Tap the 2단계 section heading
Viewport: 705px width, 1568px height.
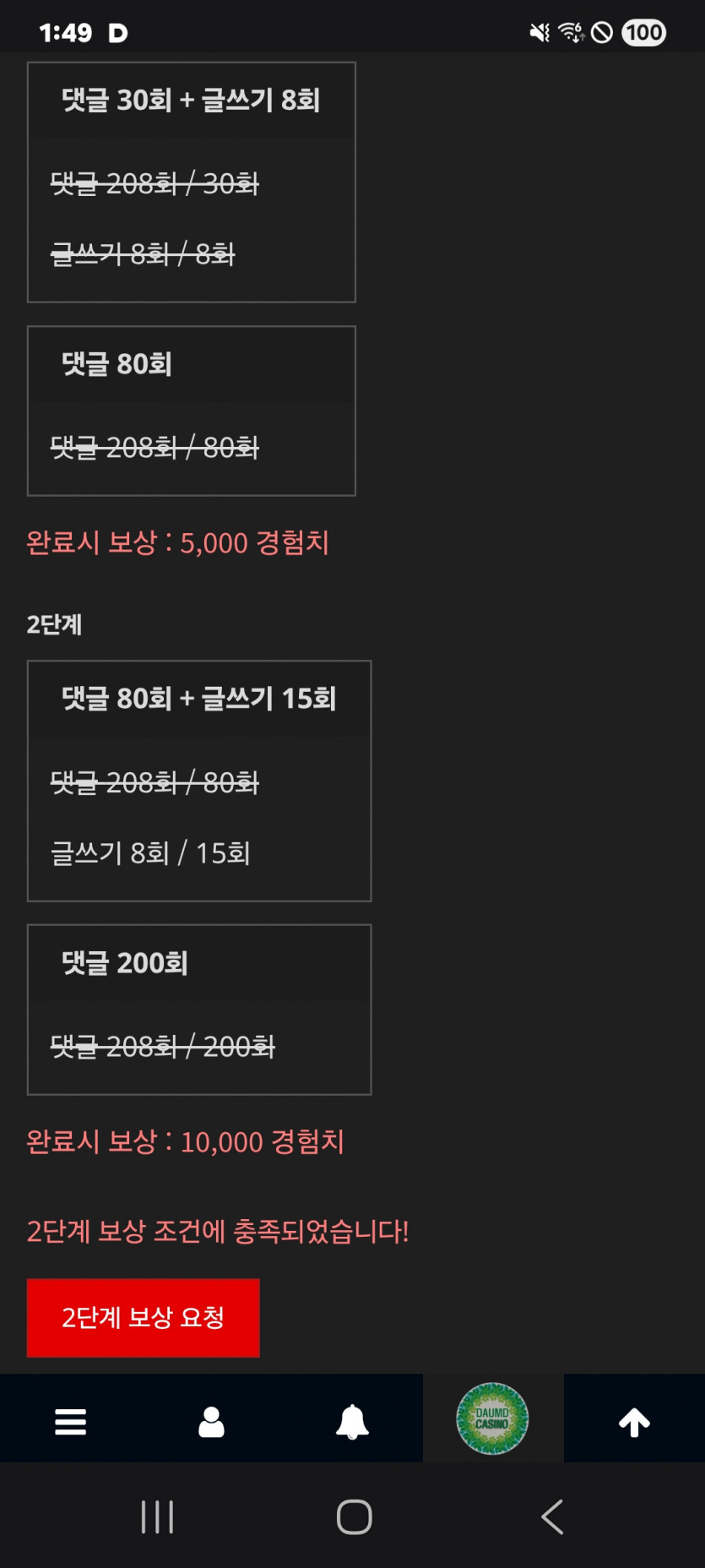(53, 626)
